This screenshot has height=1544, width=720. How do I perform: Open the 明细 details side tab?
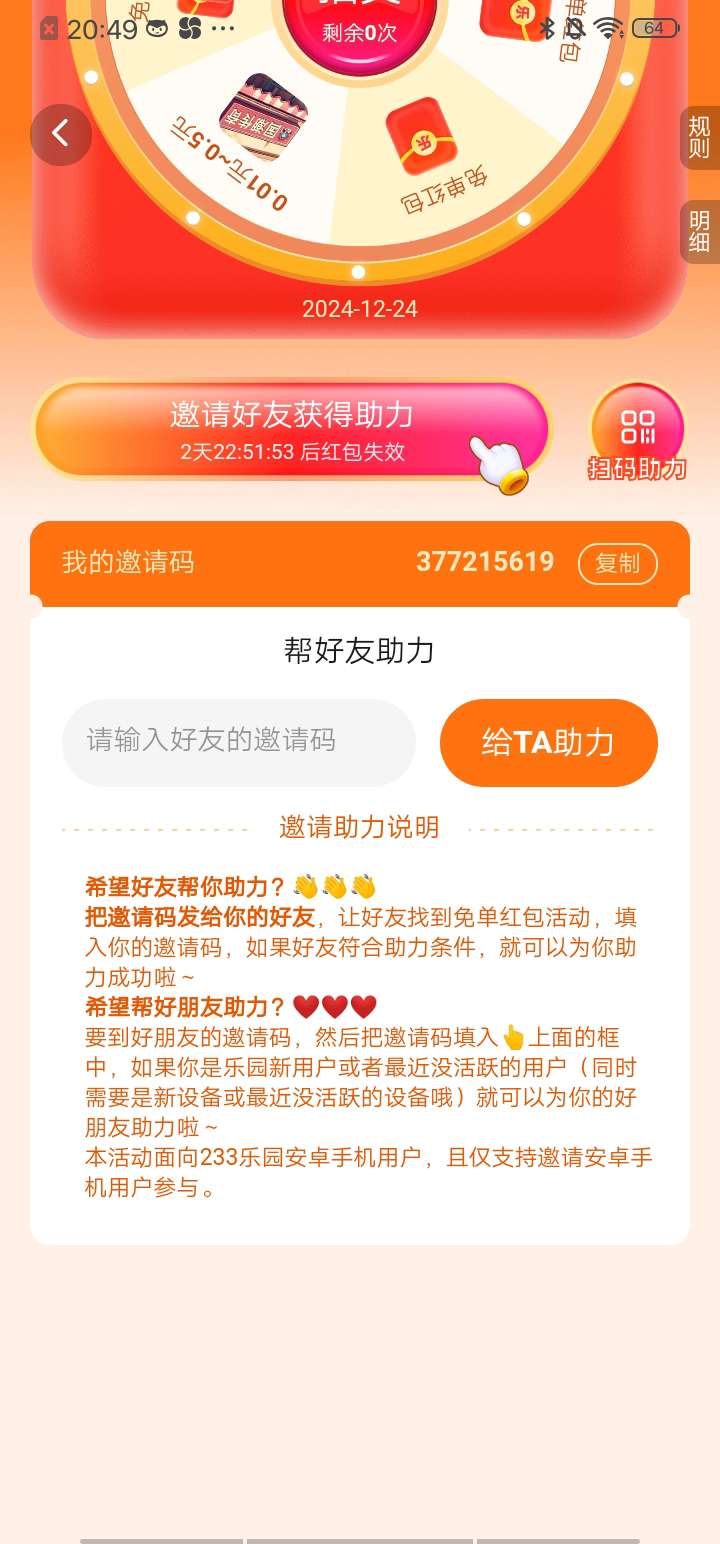point(699,232)
